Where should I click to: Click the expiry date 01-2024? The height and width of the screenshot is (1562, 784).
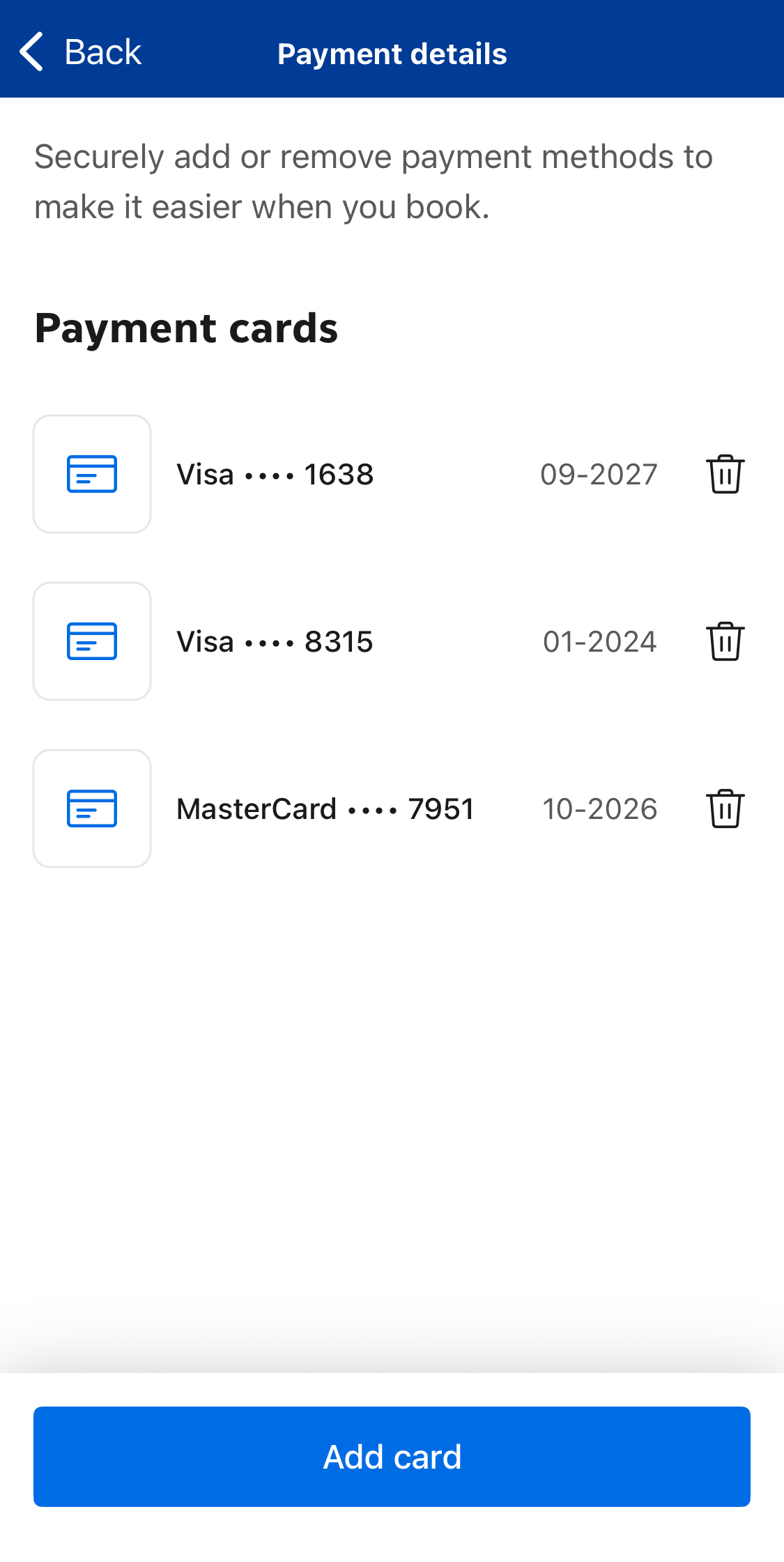click(599, 641)
